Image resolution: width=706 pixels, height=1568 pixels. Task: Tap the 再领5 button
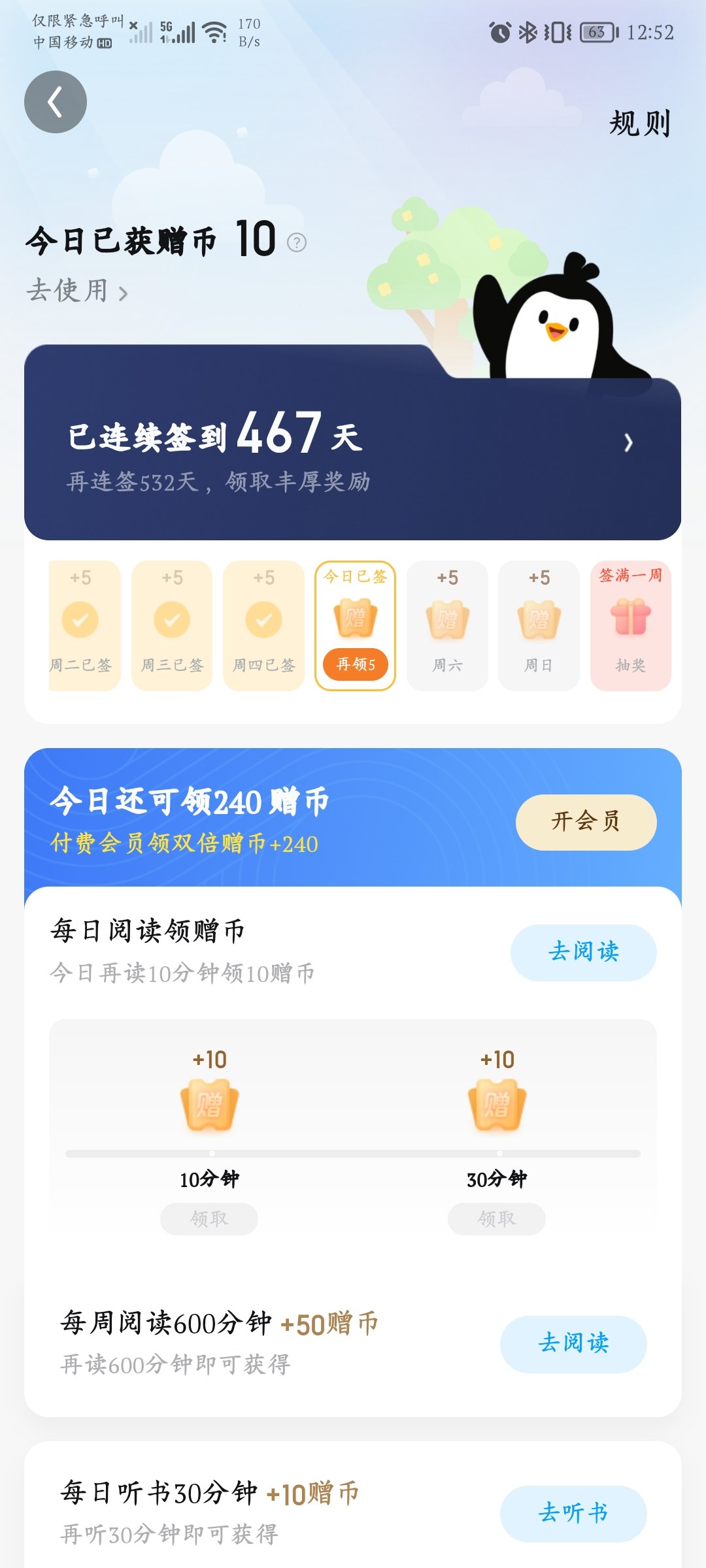(355, 664)
